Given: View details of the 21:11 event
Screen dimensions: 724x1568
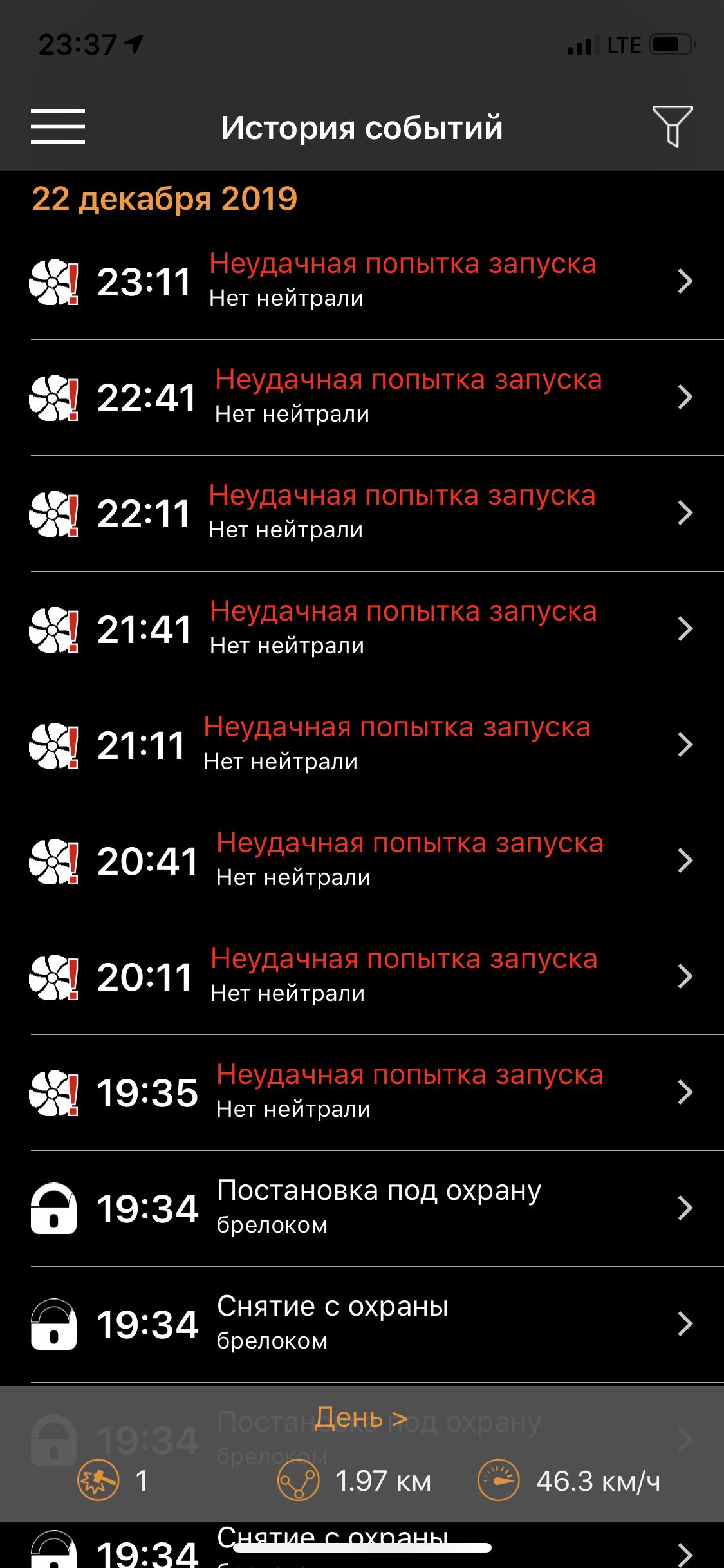Looking at the screenshot, I should coord(362,745).
